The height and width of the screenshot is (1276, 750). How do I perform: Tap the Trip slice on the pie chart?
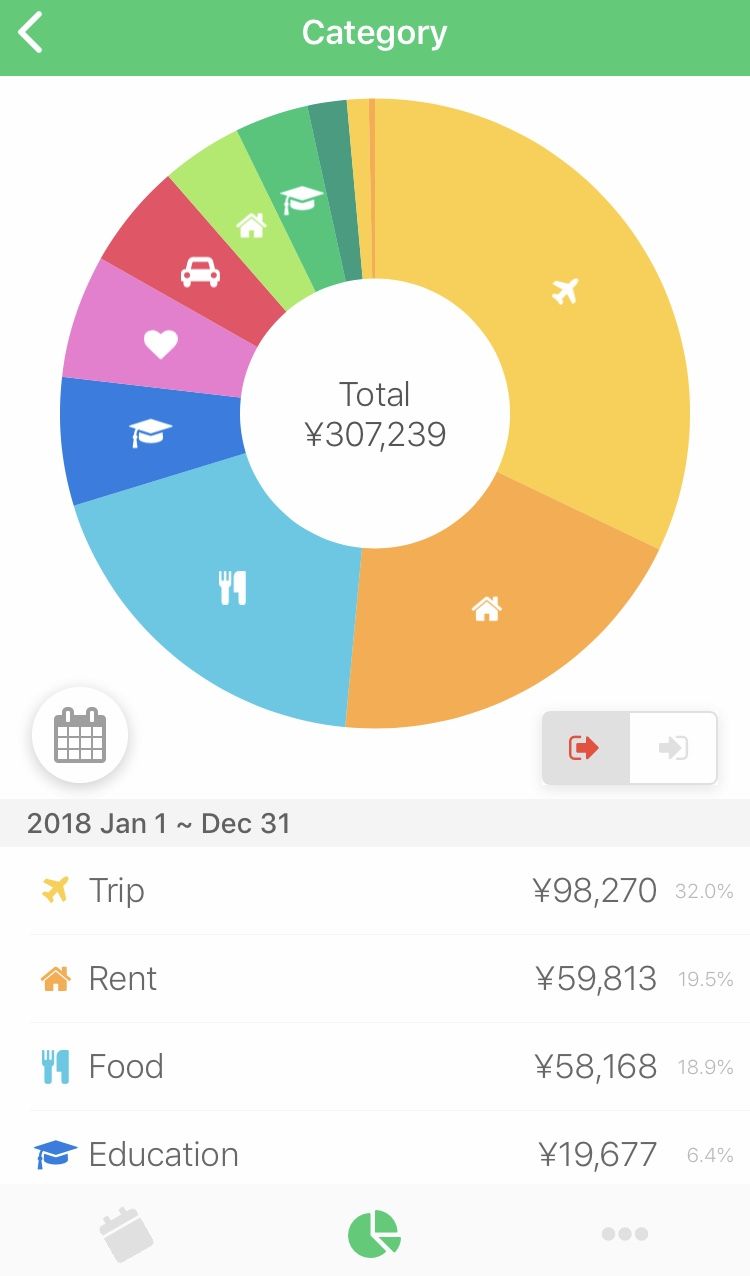566,292
